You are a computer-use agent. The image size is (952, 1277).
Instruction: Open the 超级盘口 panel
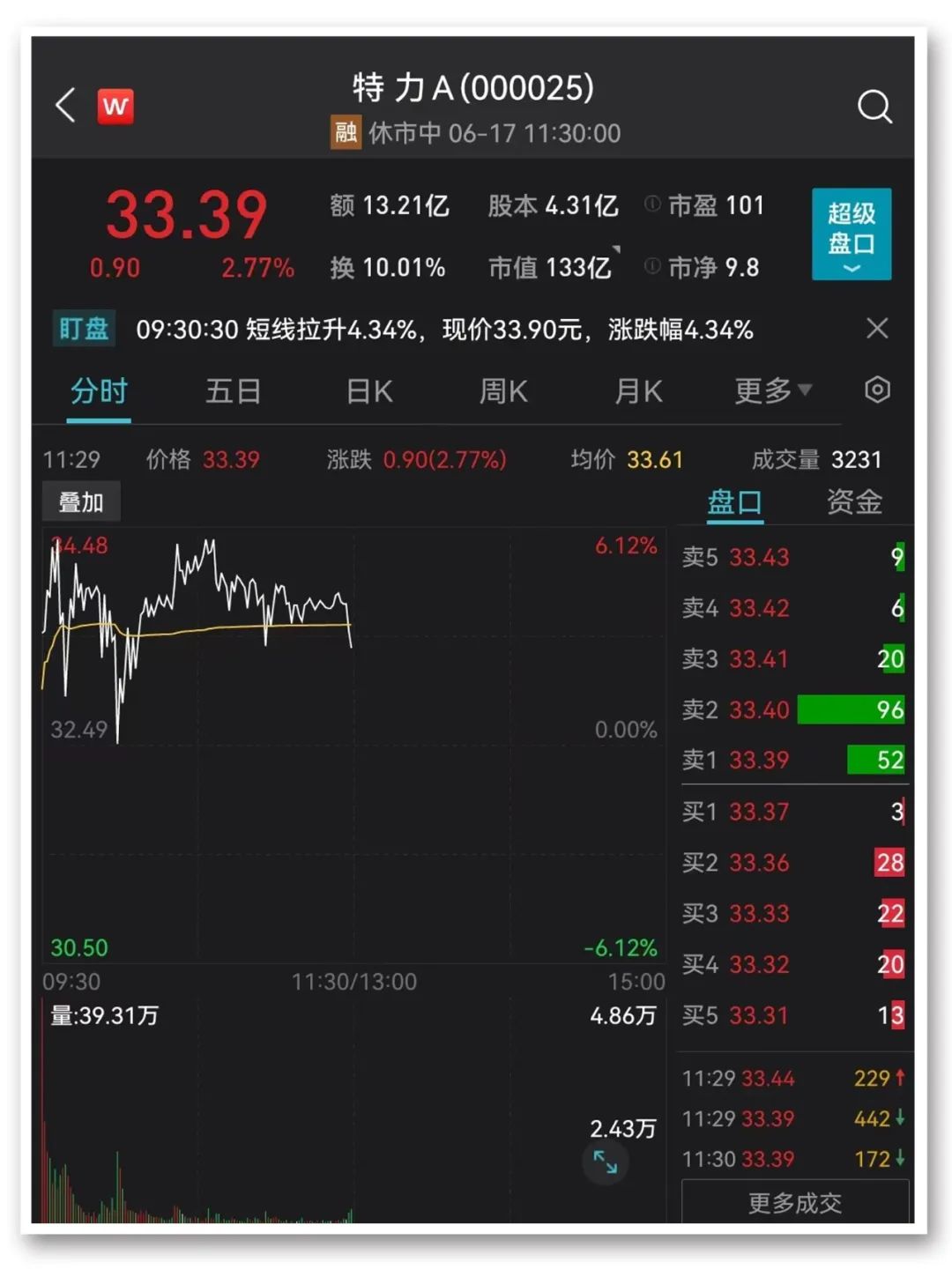851,234
